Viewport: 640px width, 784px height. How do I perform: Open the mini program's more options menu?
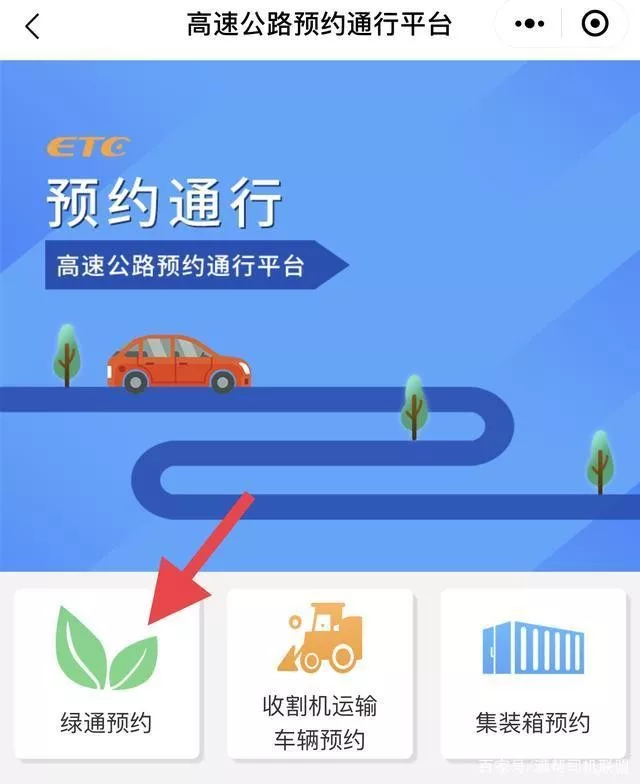530,25
